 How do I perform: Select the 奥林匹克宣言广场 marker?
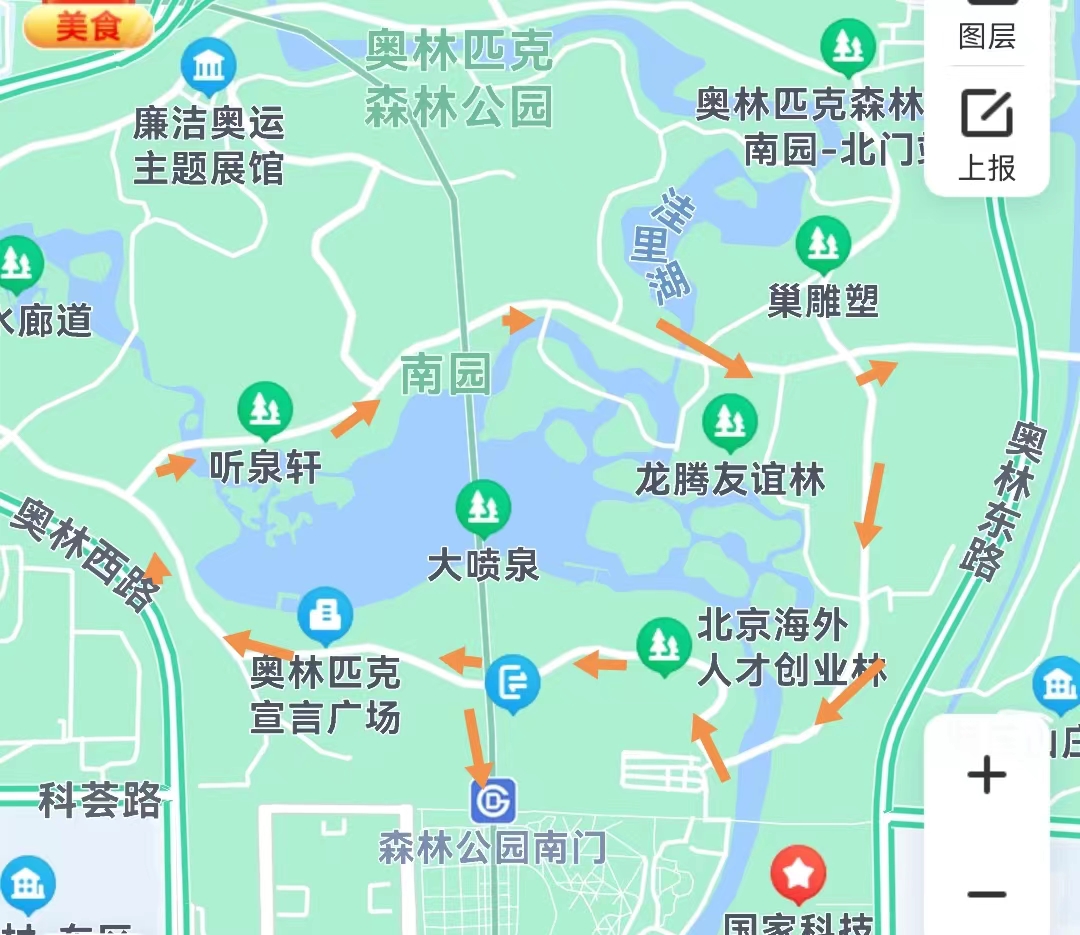click(x=325, y=616)
